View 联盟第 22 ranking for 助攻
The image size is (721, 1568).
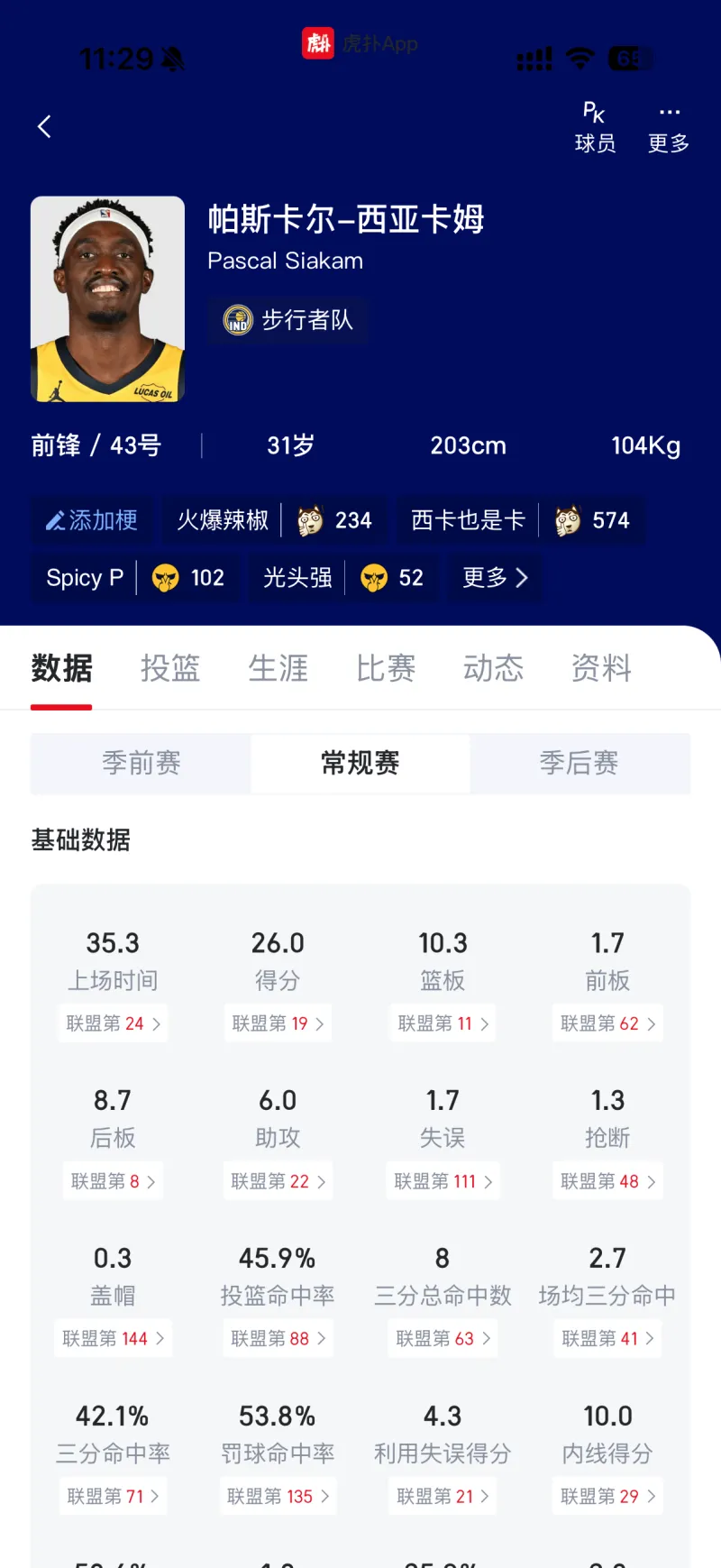[278, 1181]
